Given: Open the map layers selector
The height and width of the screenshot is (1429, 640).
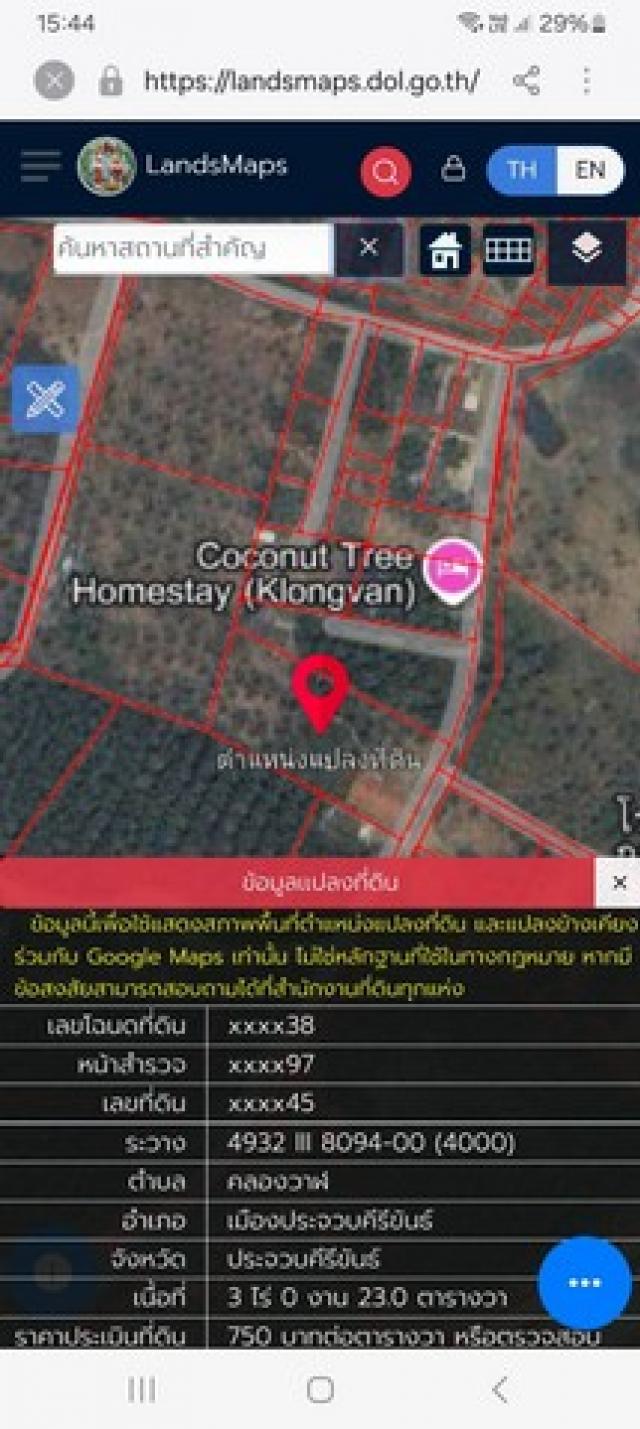Looking at the screenshot, I should pos(586,250).
